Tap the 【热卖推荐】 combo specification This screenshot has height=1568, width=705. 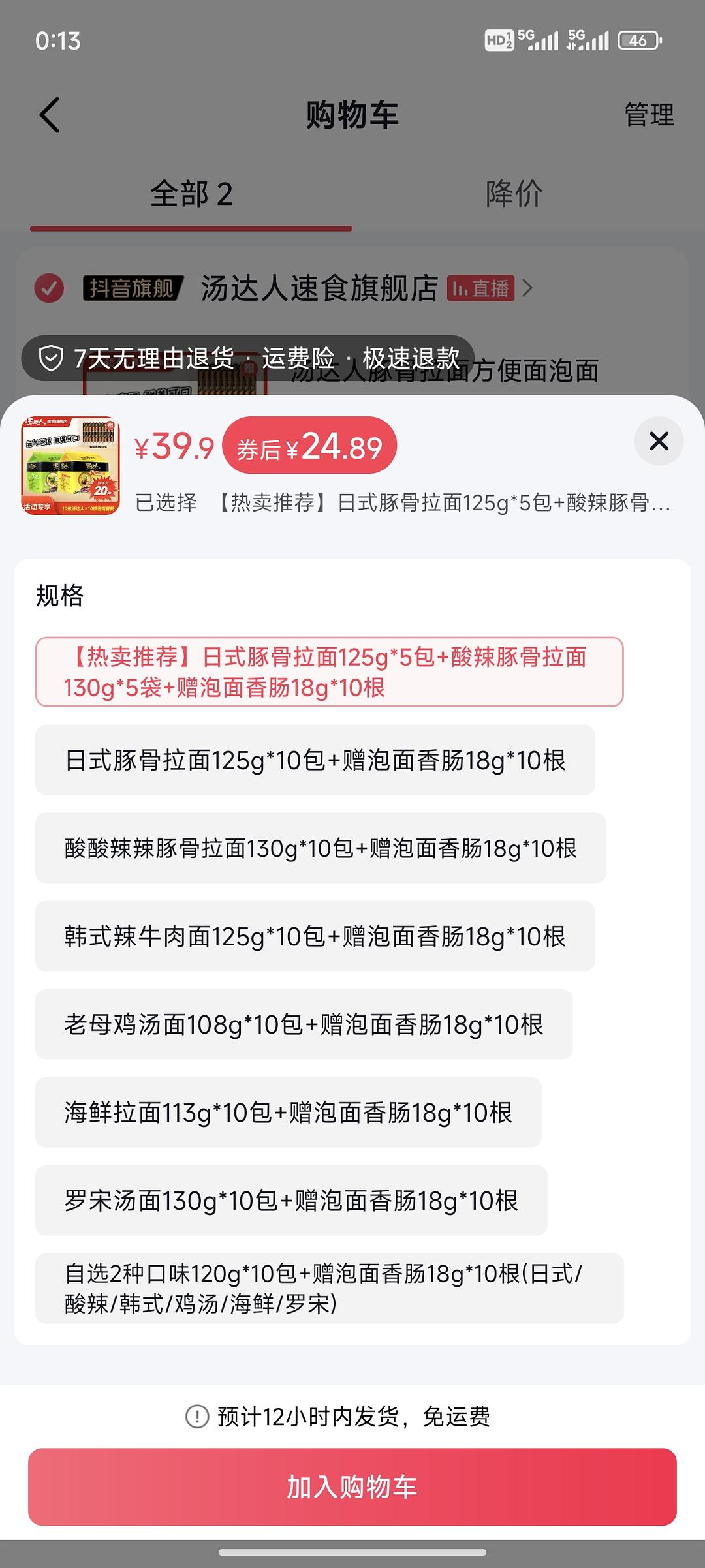329,672
